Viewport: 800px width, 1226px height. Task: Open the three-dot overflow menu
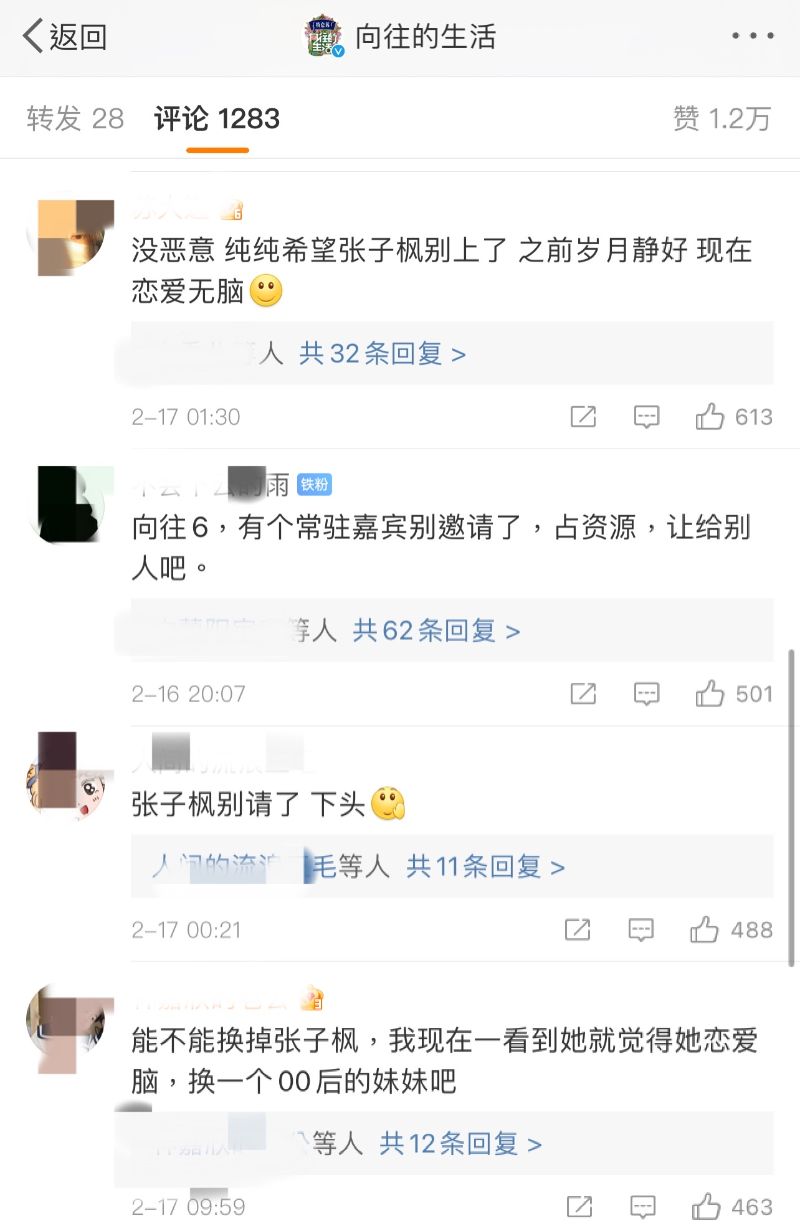[x=752, y=38]
